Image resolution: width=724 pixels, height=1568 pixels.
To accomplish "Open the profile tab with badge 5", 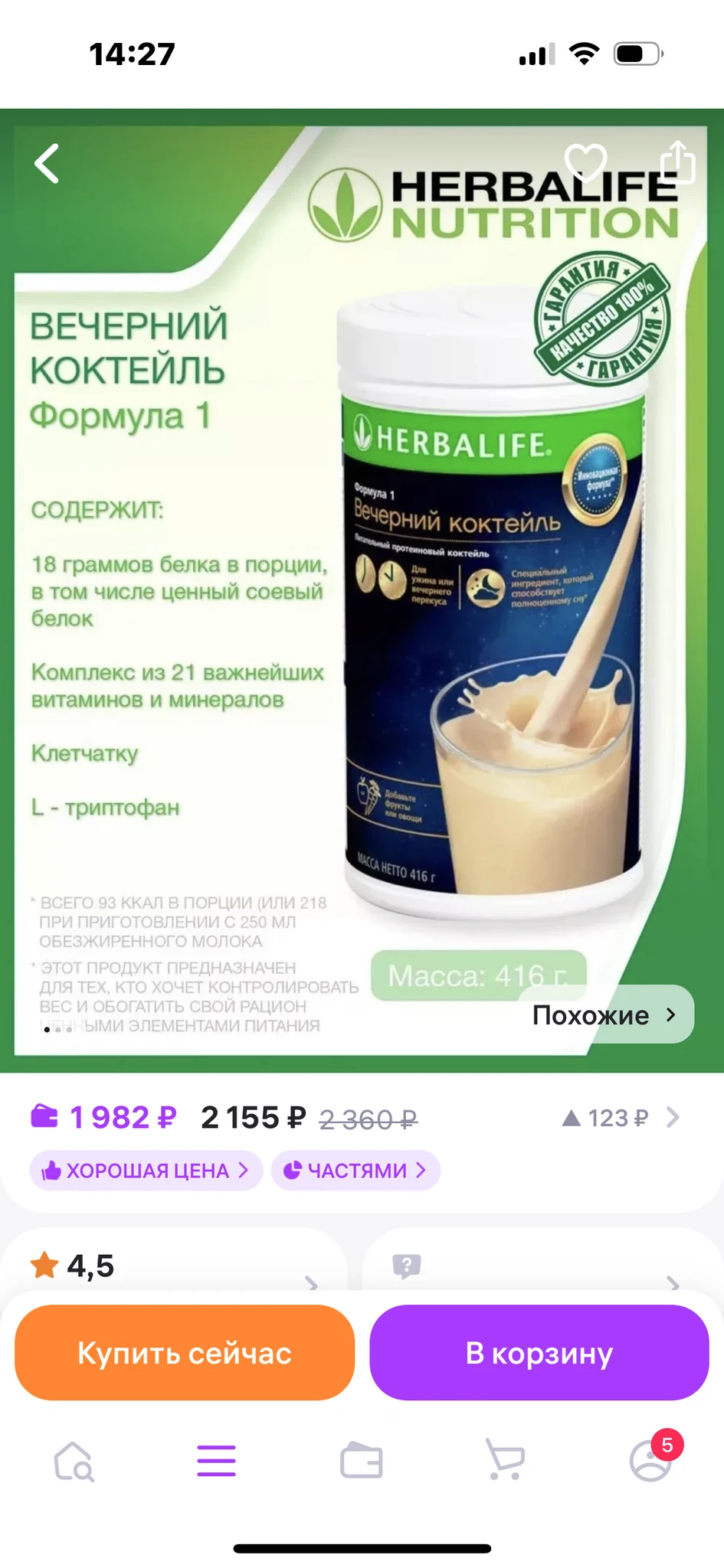I will pos(650,1461).
